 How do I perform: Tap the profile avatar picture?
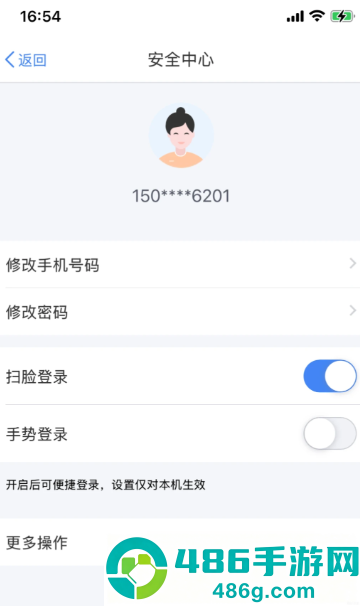click(x=181, y=135)
